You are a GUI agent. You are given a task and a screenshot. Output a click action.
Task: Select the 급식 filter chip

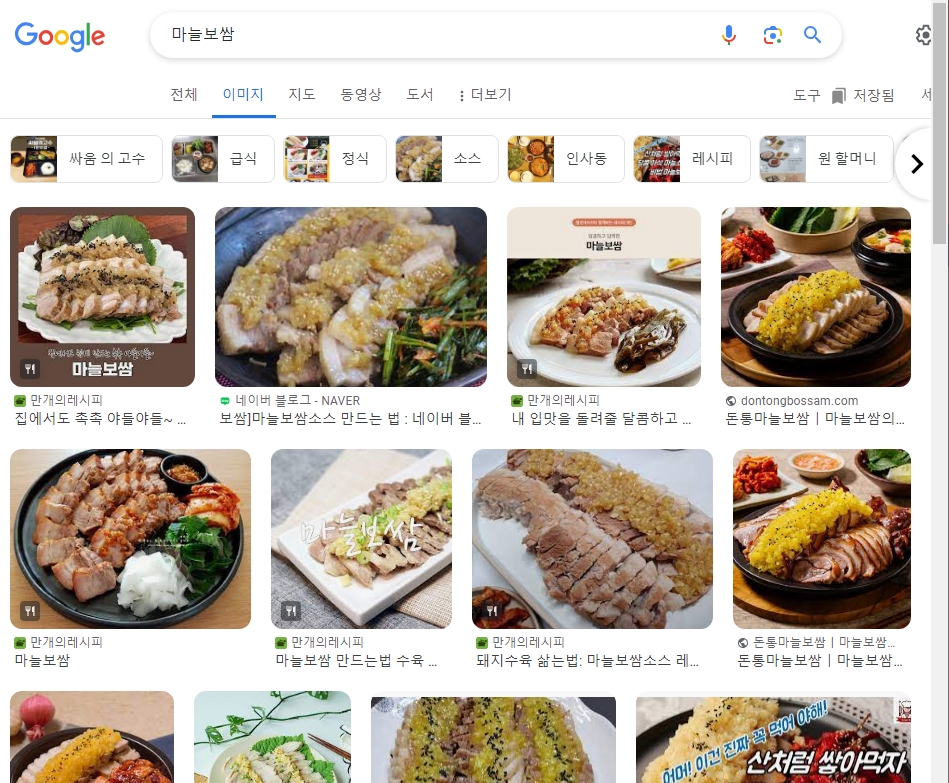pos(223,159)
